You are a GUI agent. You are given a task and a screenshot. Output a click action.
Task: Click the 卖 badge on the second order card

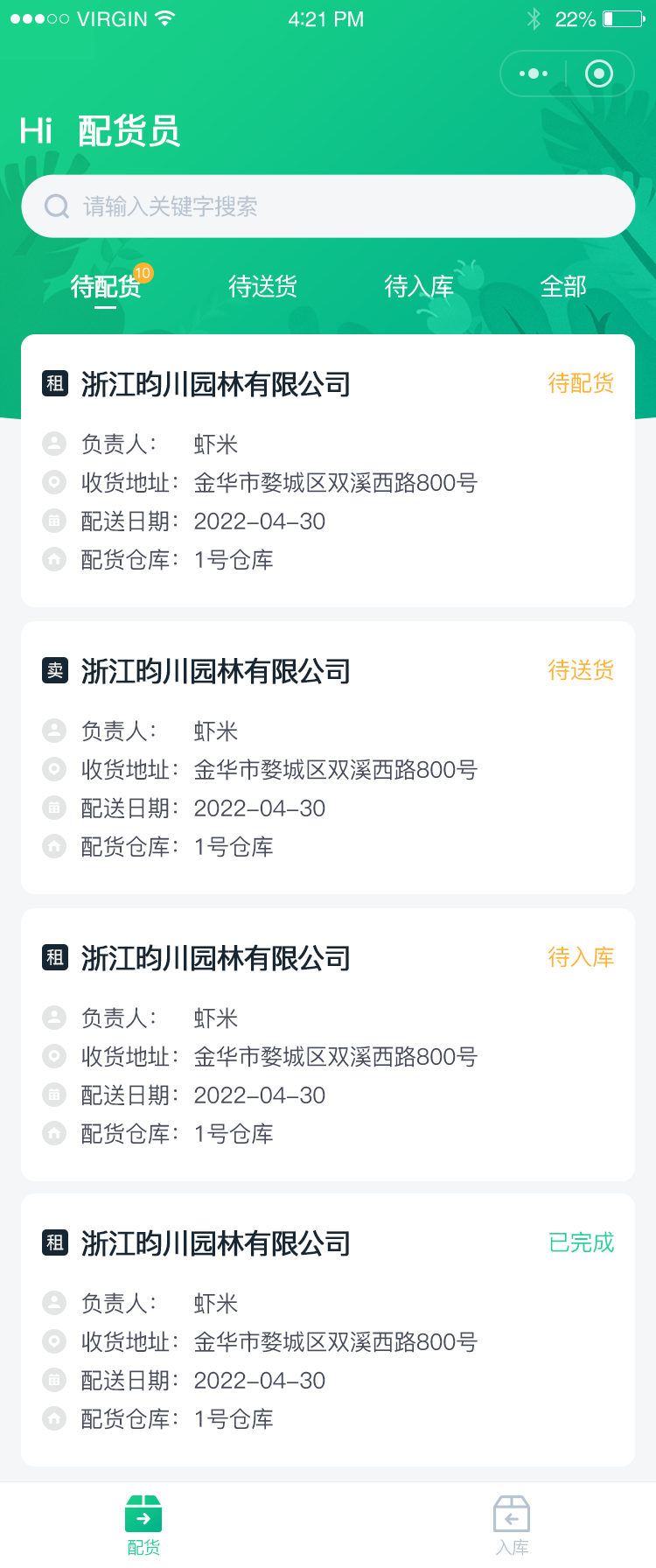click(x=53, y=671)
